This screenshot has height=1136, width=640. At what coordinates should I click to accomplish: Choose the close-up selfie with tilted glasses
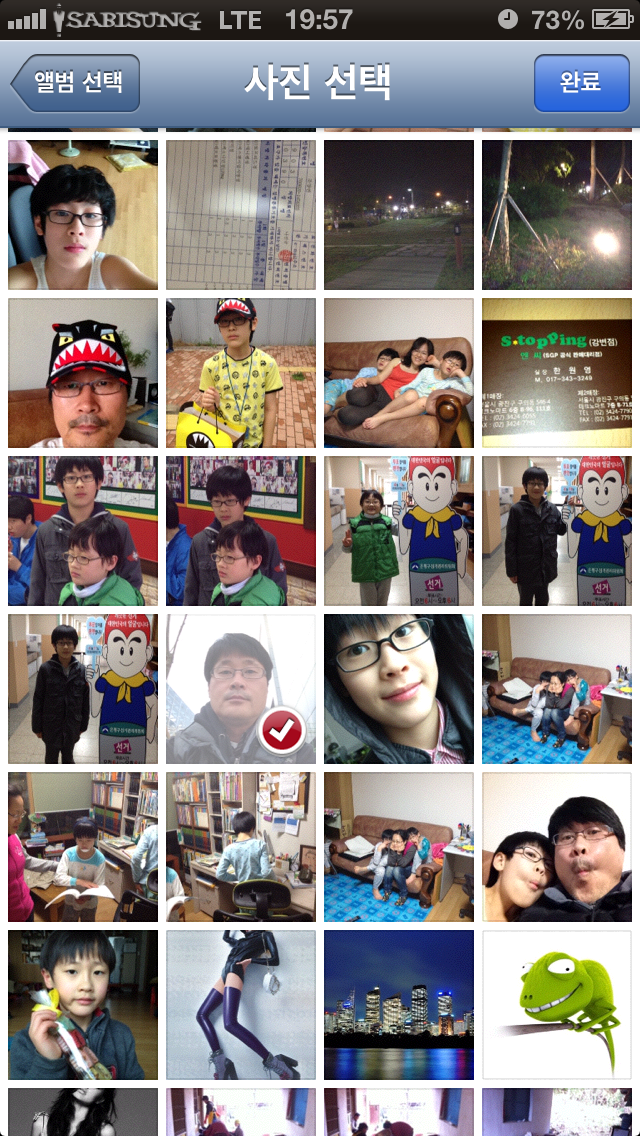pyautogui.click(x=399, y=689)
